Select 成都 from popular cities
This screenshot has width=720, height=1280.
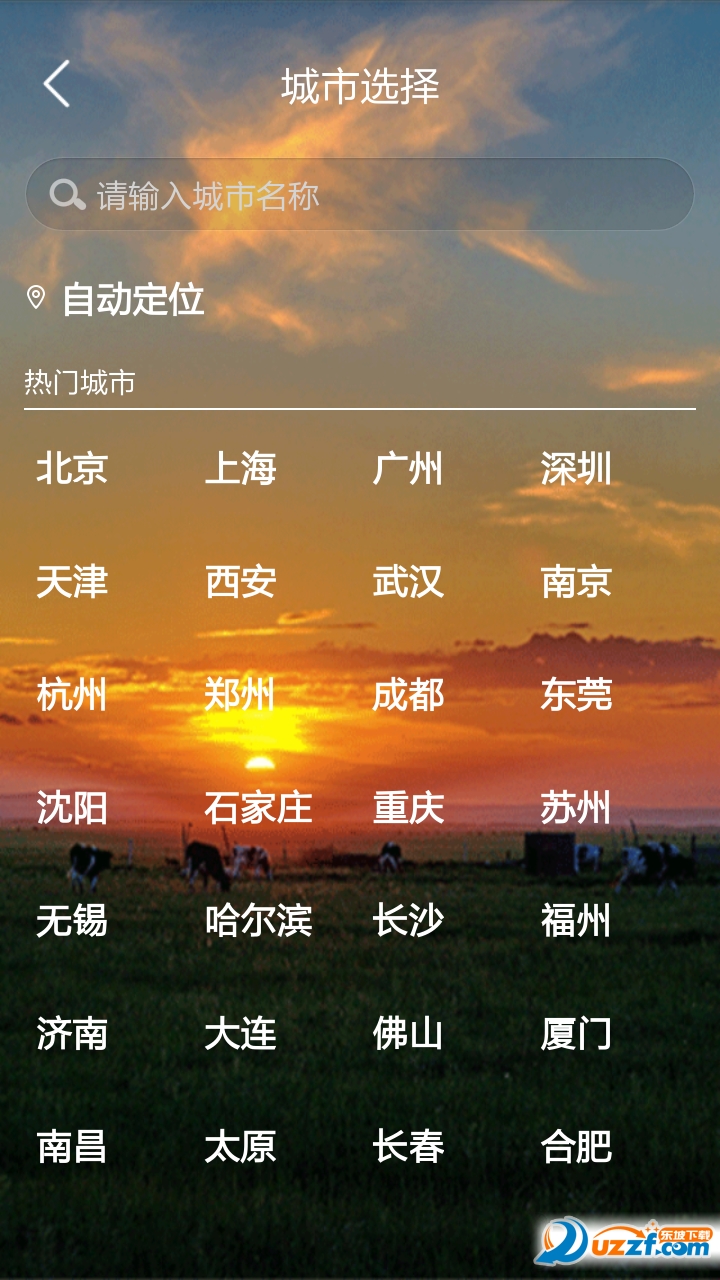click(x=408, y=694)
